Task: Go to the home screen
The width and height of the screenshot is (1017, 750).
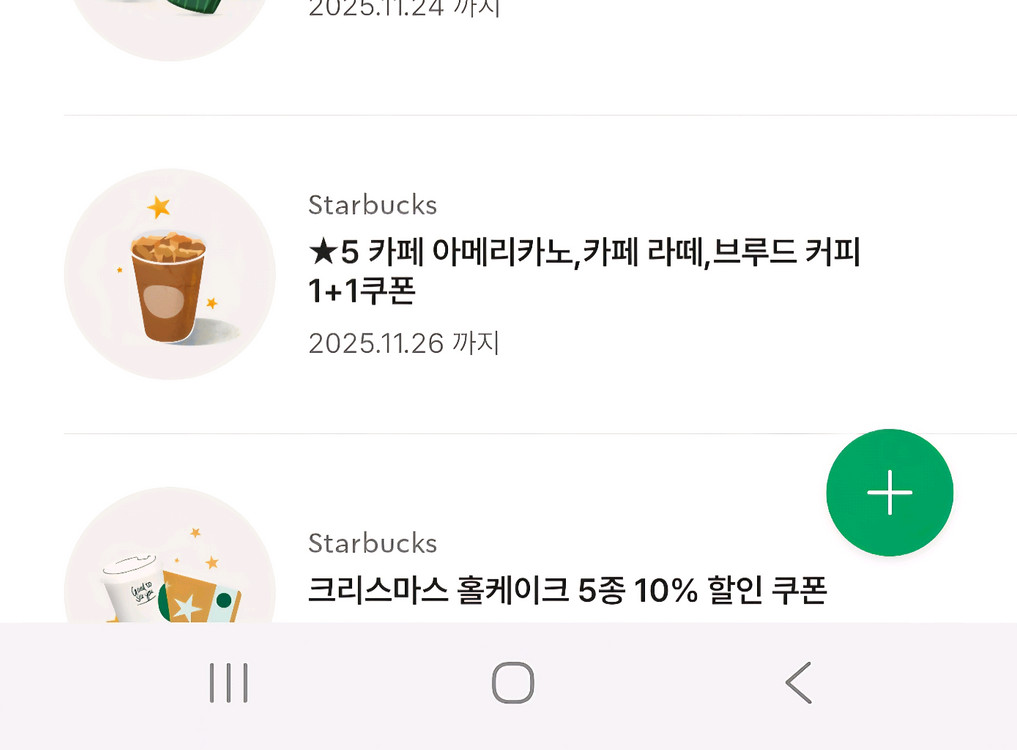Action: (513, 684)
